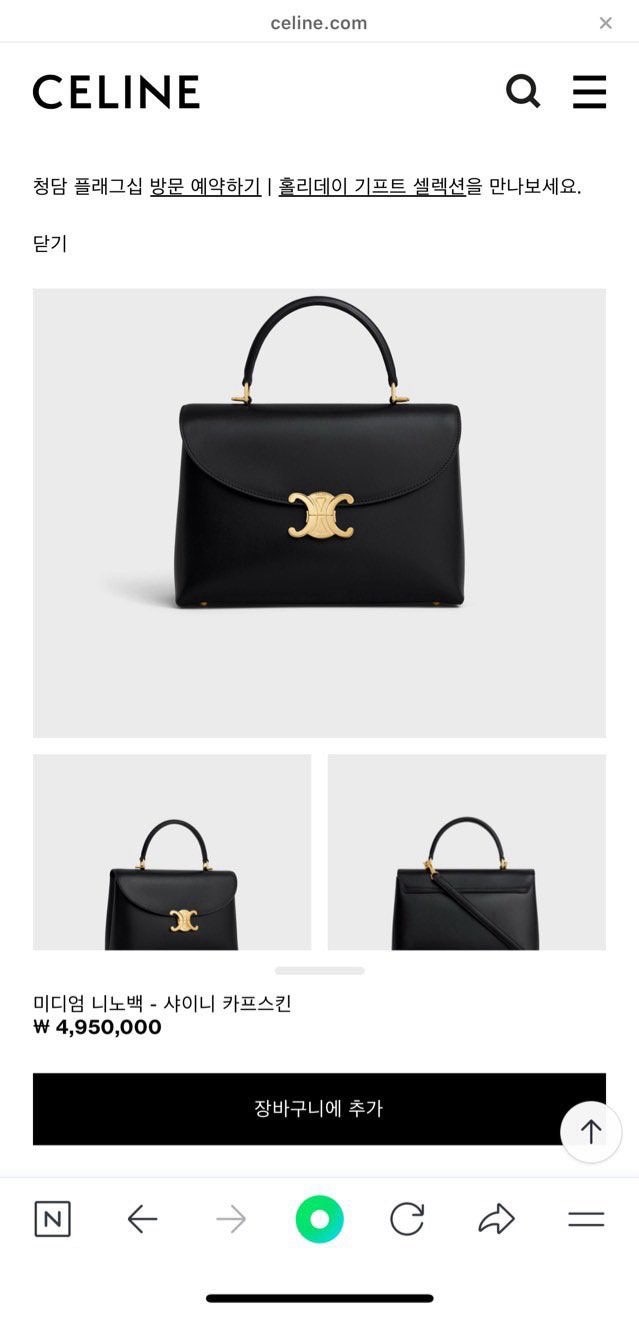
Task: Tap the green circle button in the toolbar
Action: tap(319, 1219)
